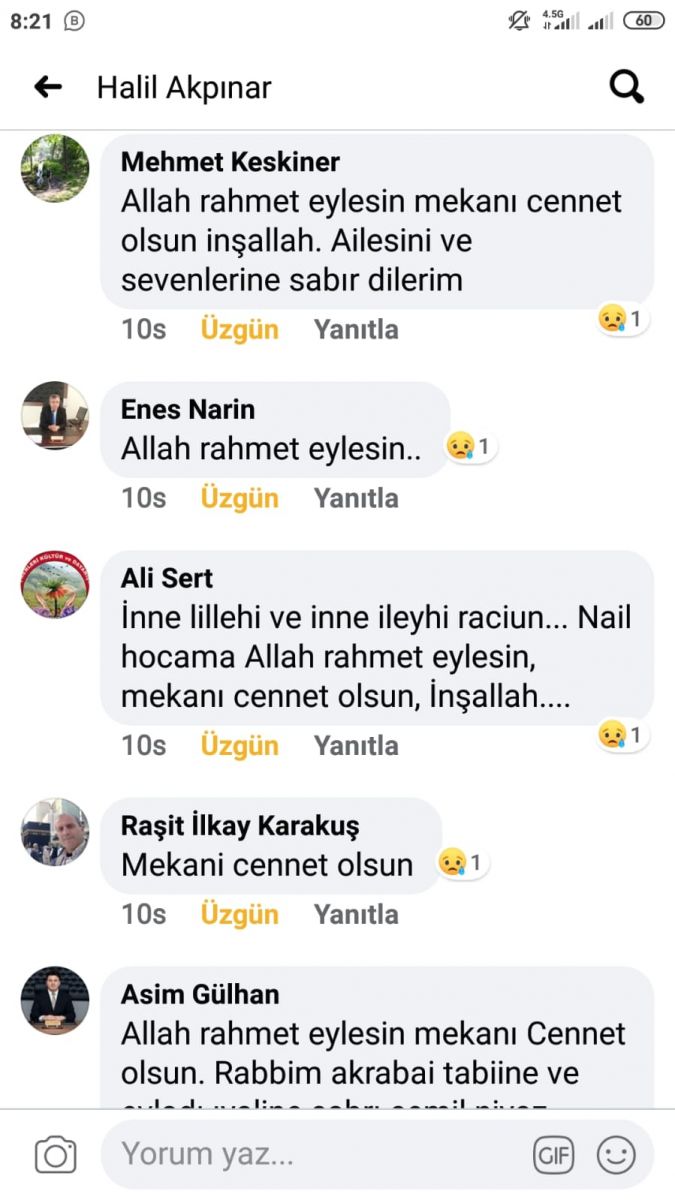Viewport: 675px width, 1200px height.
Task: View reactions on Ali Sert's comment
Action: (622, 736)
